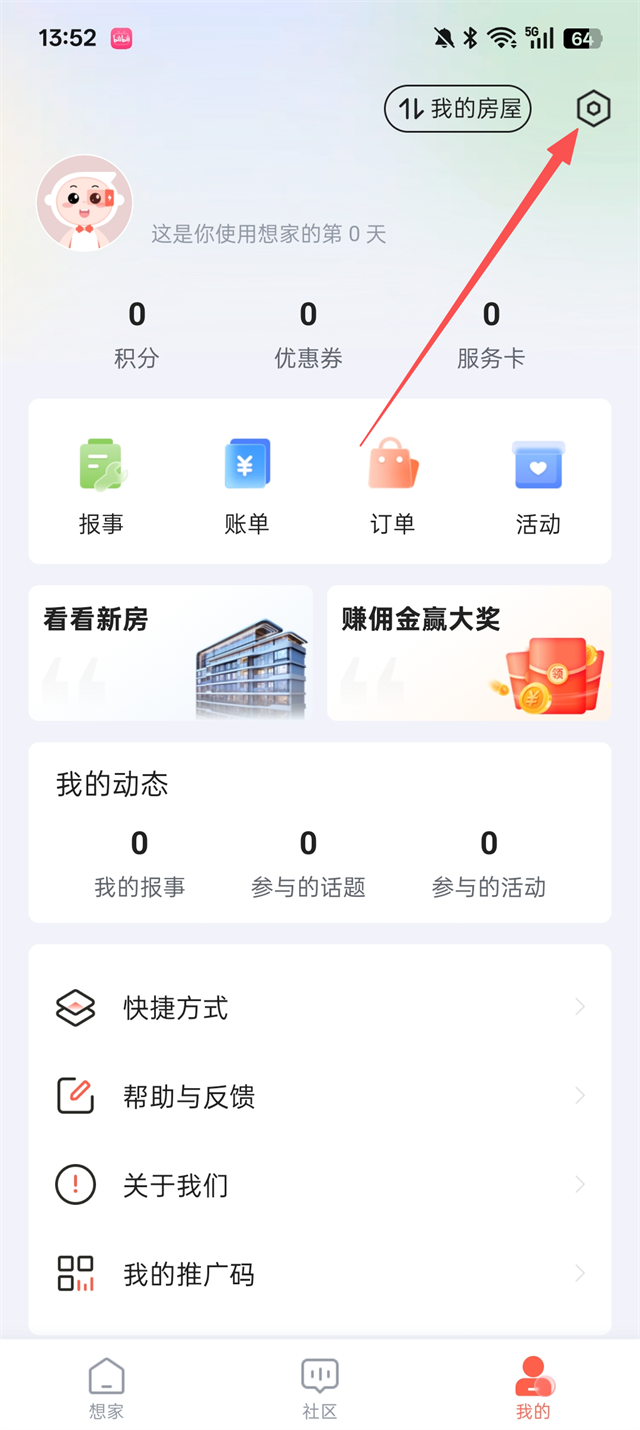Image resolution: width=640 pixels, height=1430 pixels.
Task: Open settings via the hexagon icon
Action: pos(593,109)
